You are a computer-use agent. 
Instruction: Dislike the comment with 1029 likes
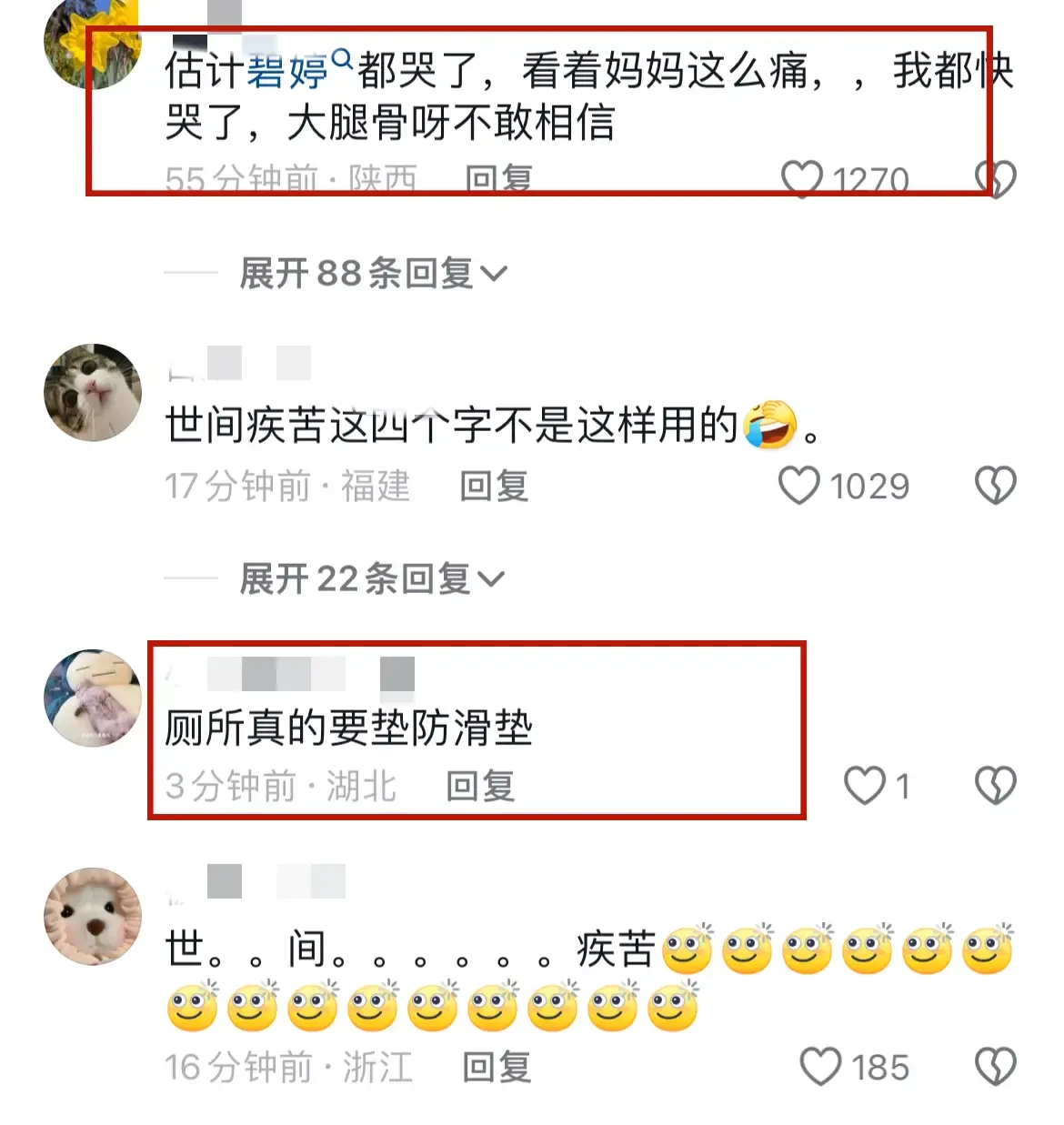[995, 486]
